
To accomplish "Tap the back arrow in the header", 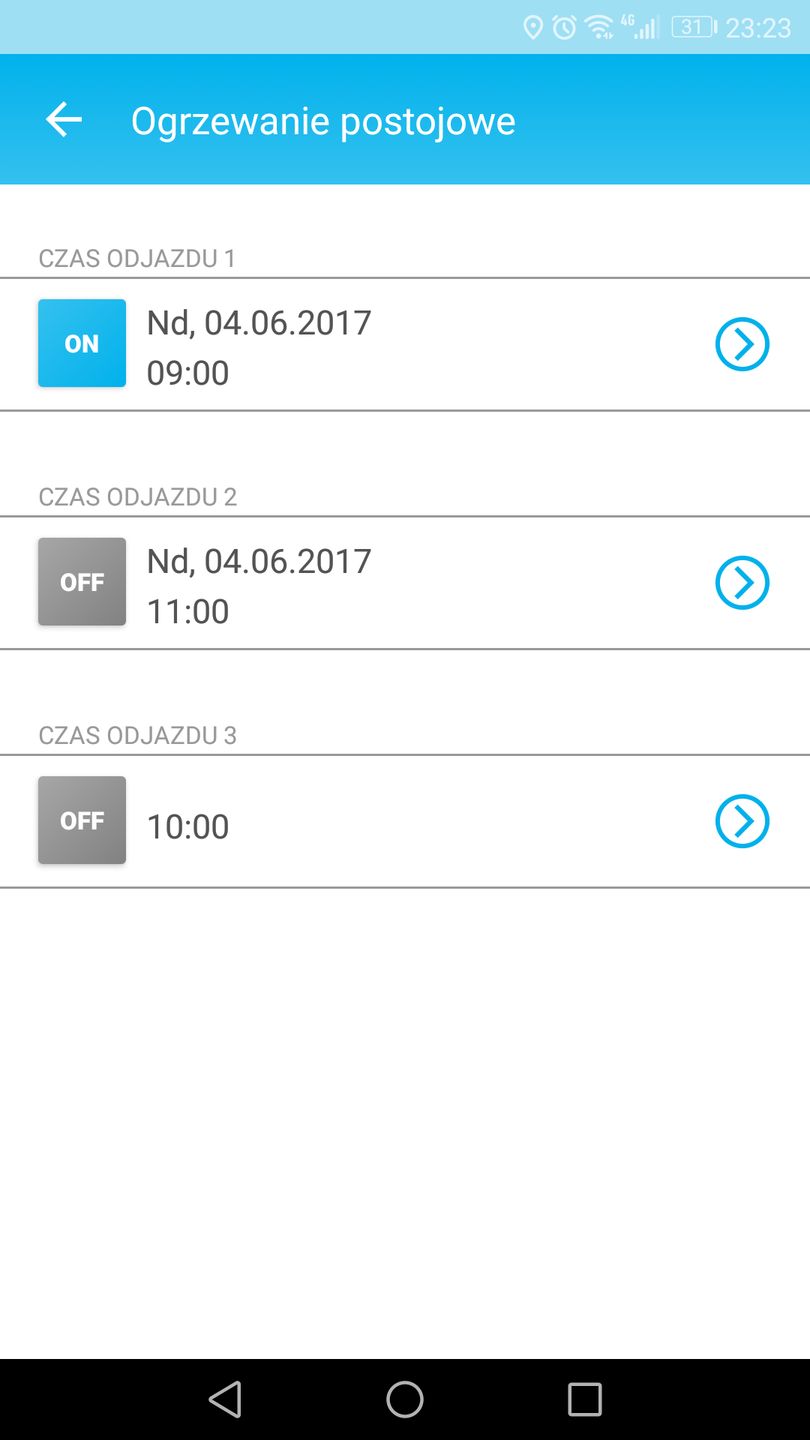I will [63, 119].
